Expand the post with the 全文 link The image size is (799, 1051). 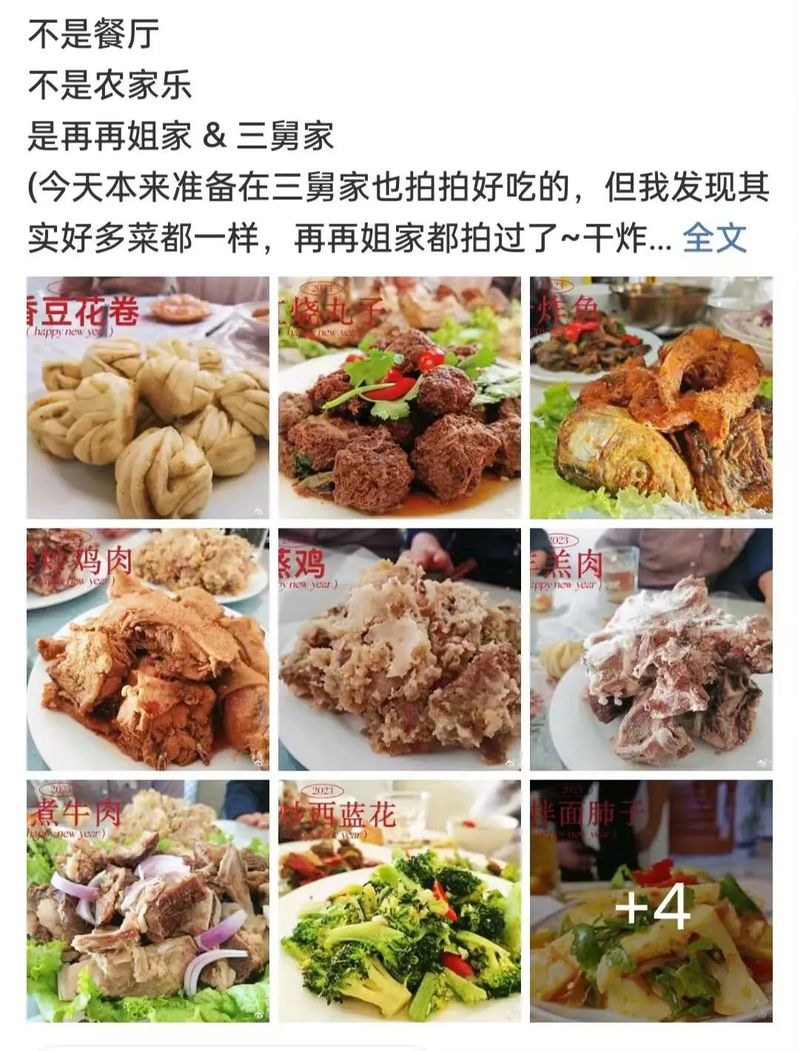[714, 237]
